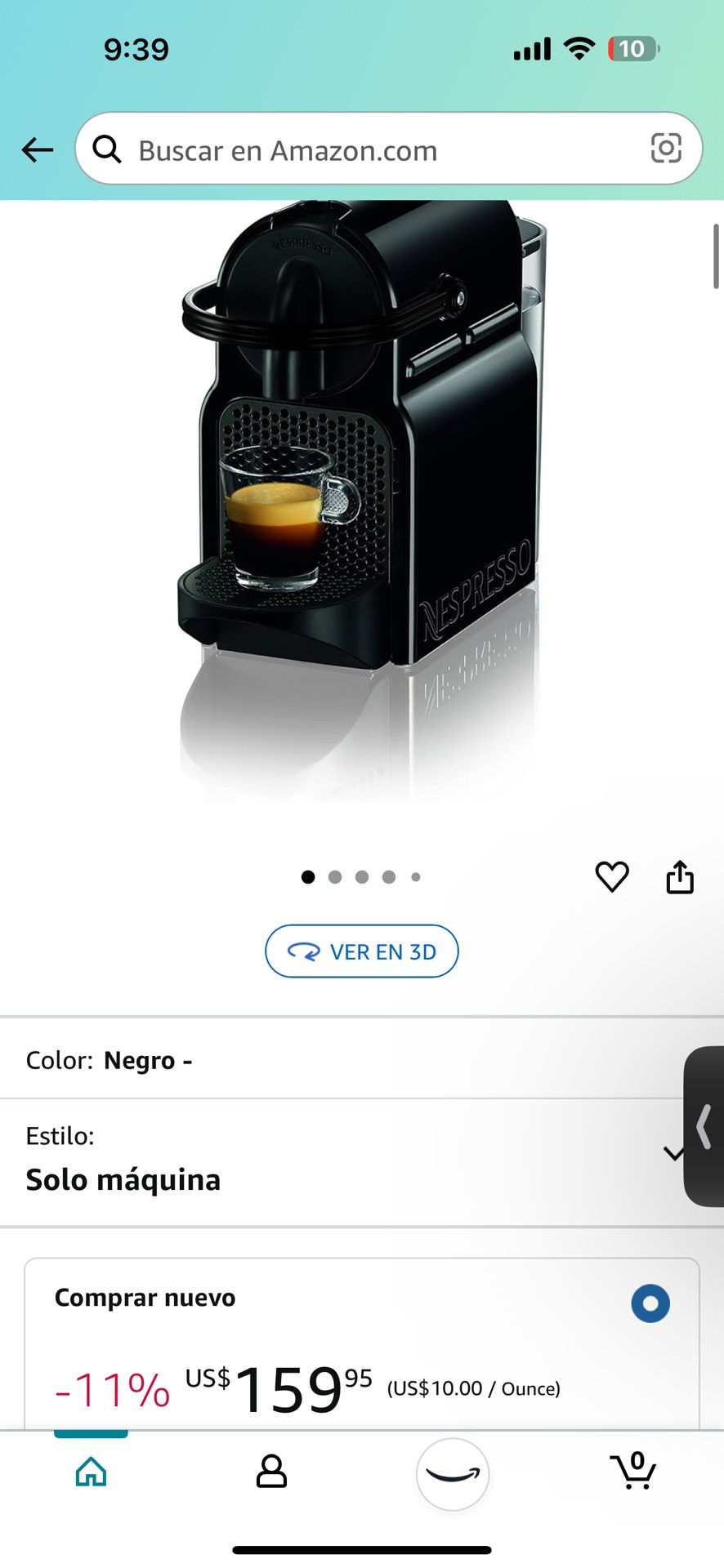724x1568 pixels.
Task: Open the Color Negro option row
Action: [x=343, y=1060]
